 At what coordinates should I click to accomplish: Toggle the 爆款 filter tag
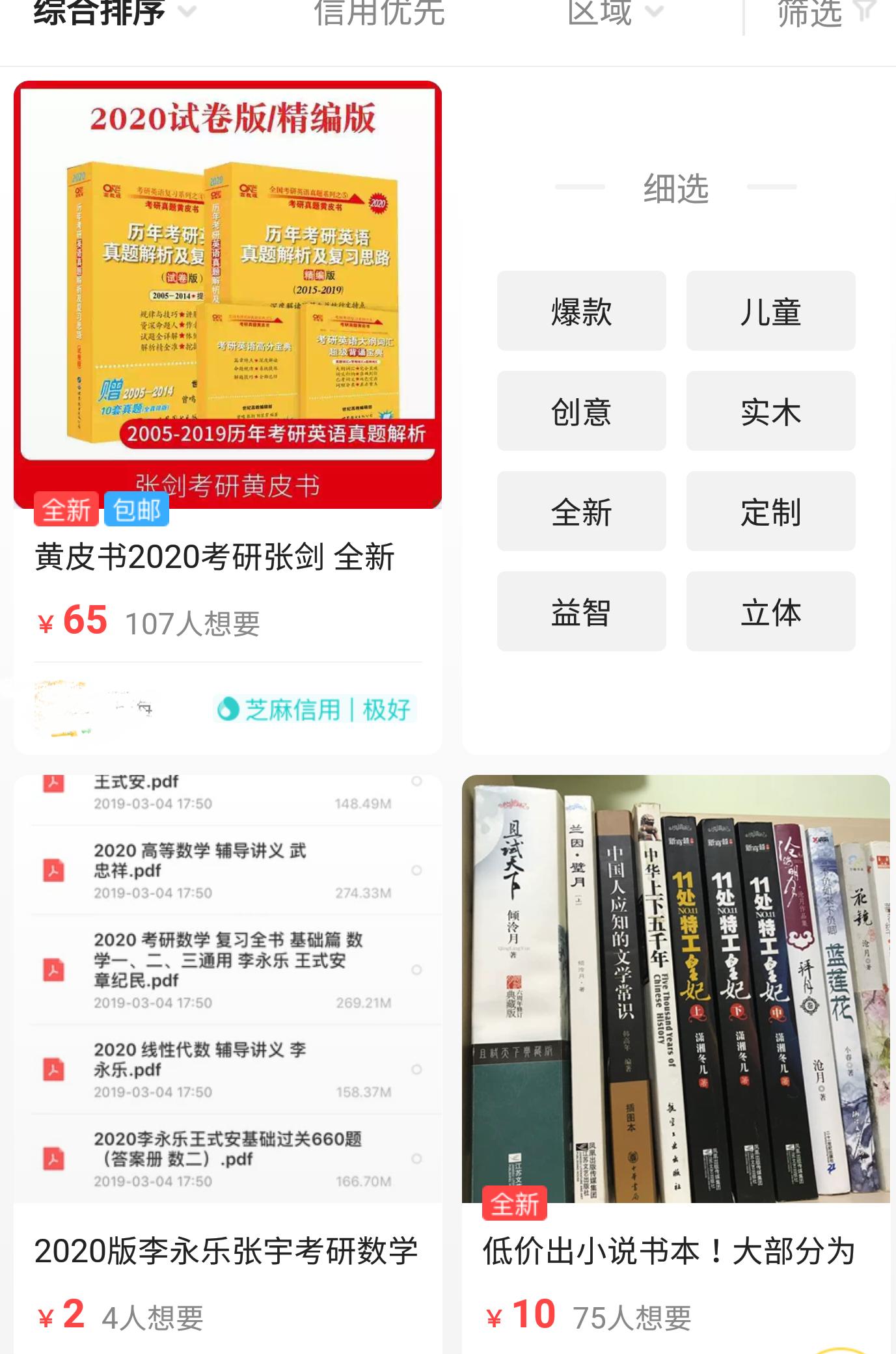pyautogui.click(x=581, y=310)
